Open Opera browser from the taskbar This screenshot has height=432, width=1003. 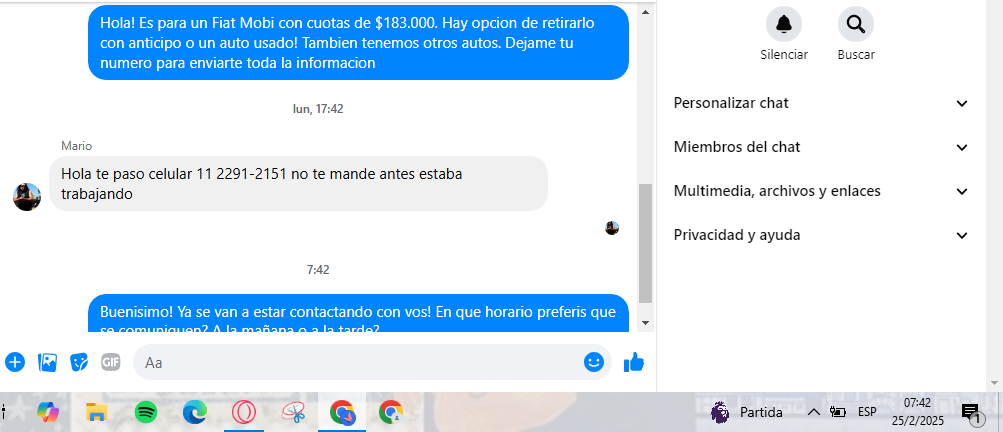243,411
